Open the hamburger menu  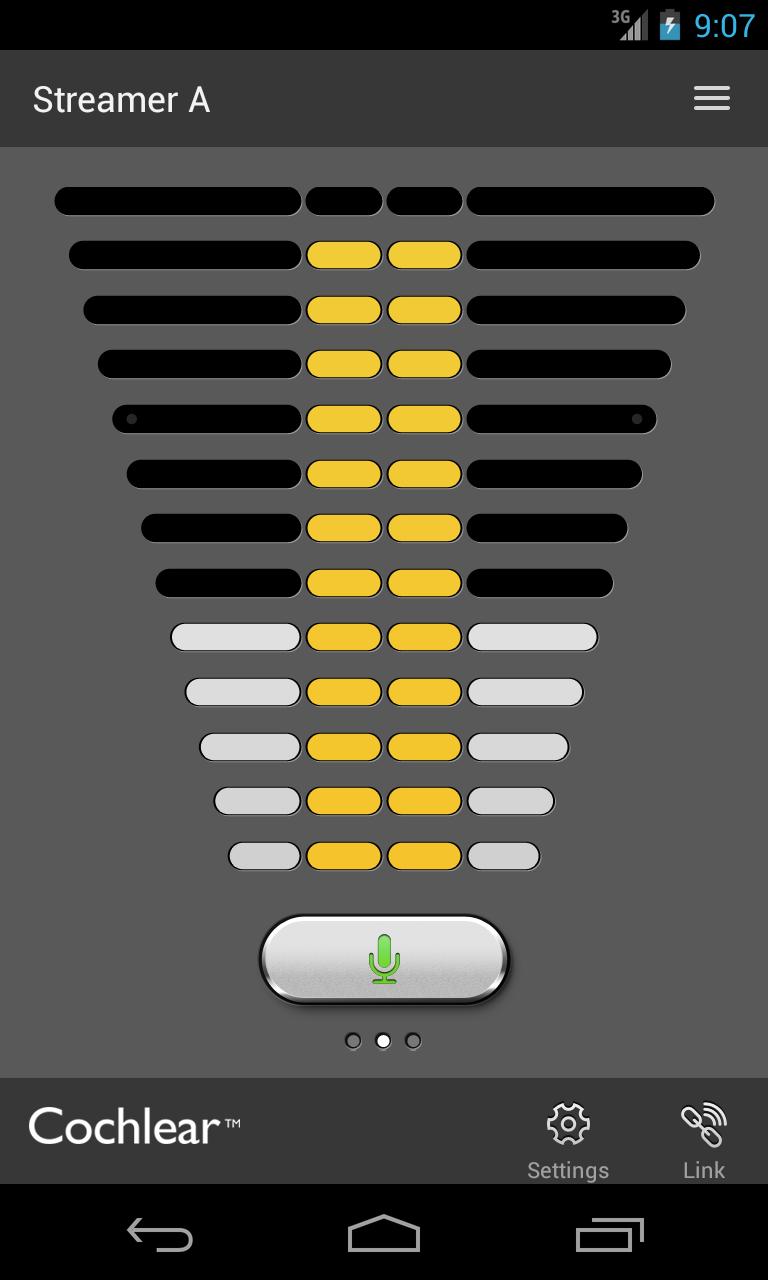point(711,98)
